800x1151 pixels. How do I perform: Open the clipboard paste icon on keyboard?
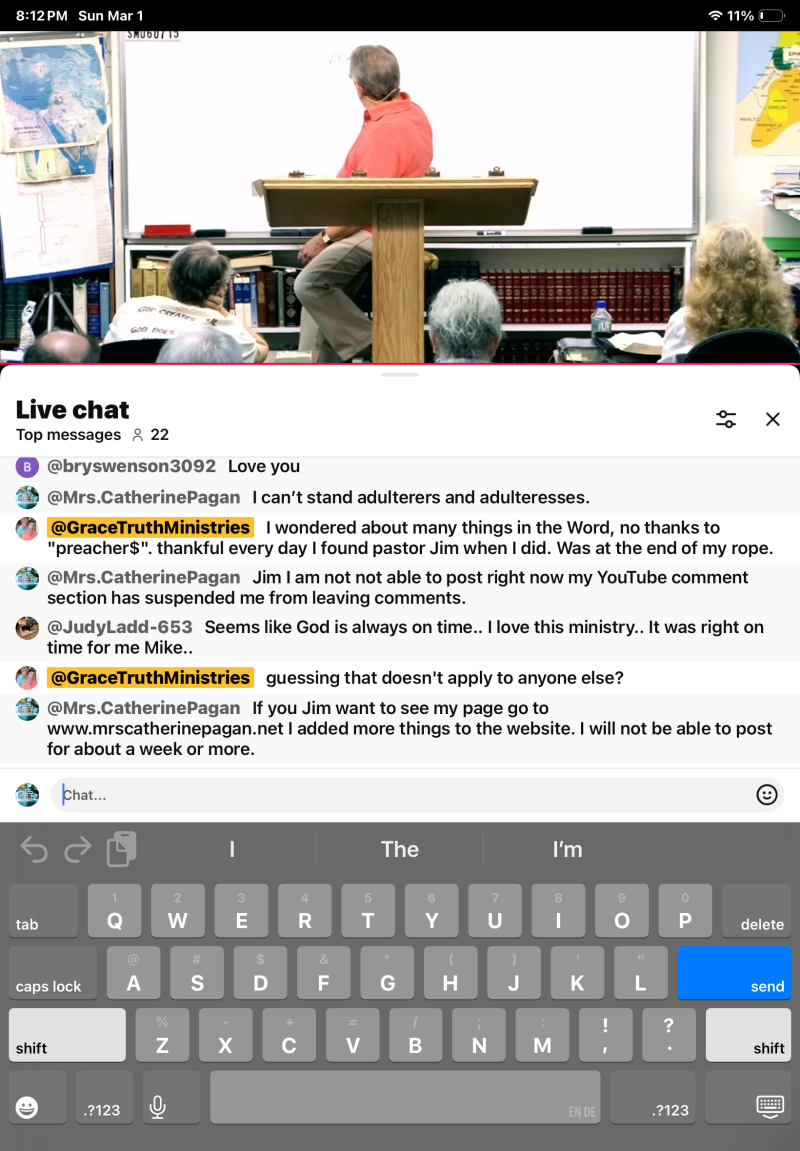tap(121, 849)
